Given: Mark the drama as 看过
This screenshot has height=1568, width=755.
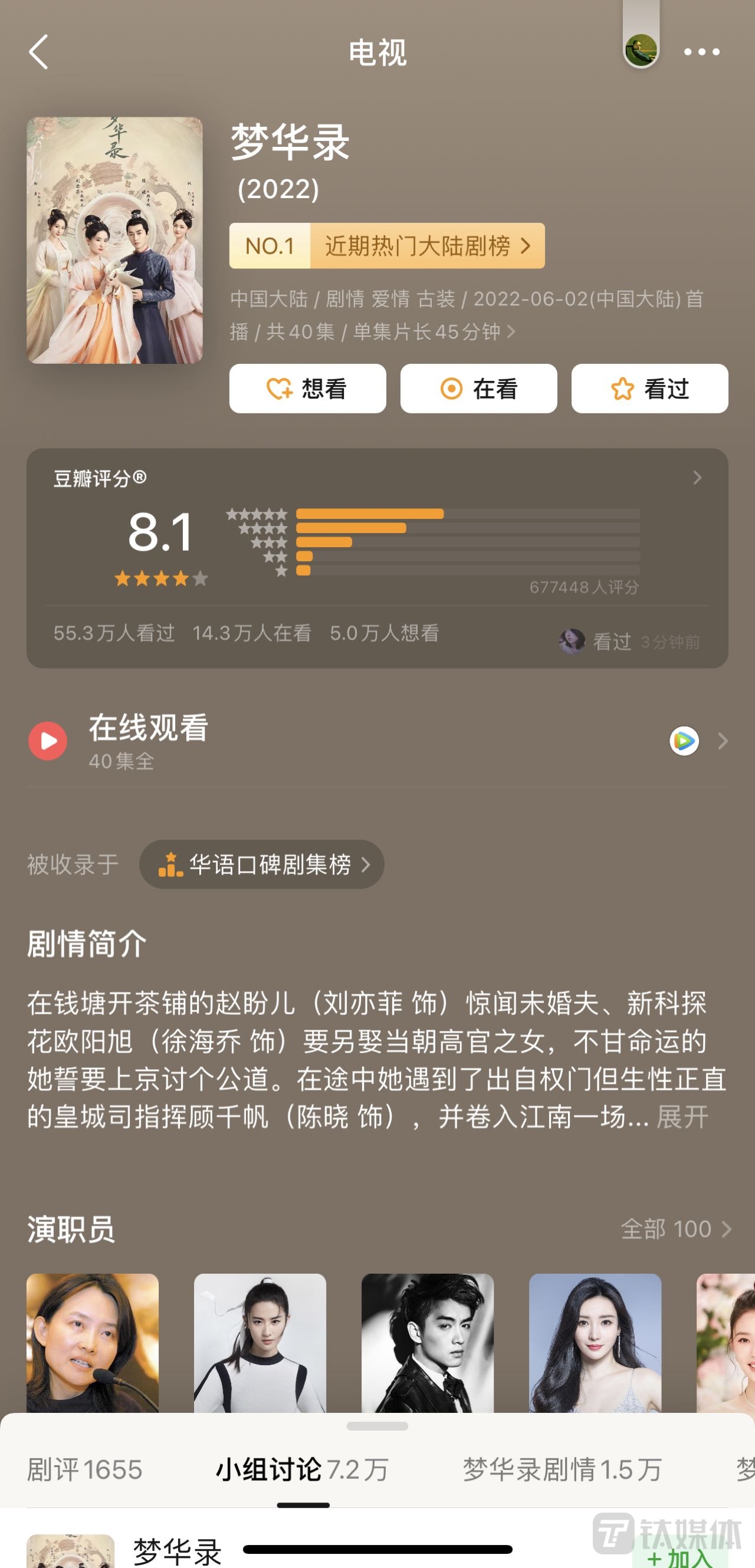Looking at the screenshot, I should tap(649, 389).
